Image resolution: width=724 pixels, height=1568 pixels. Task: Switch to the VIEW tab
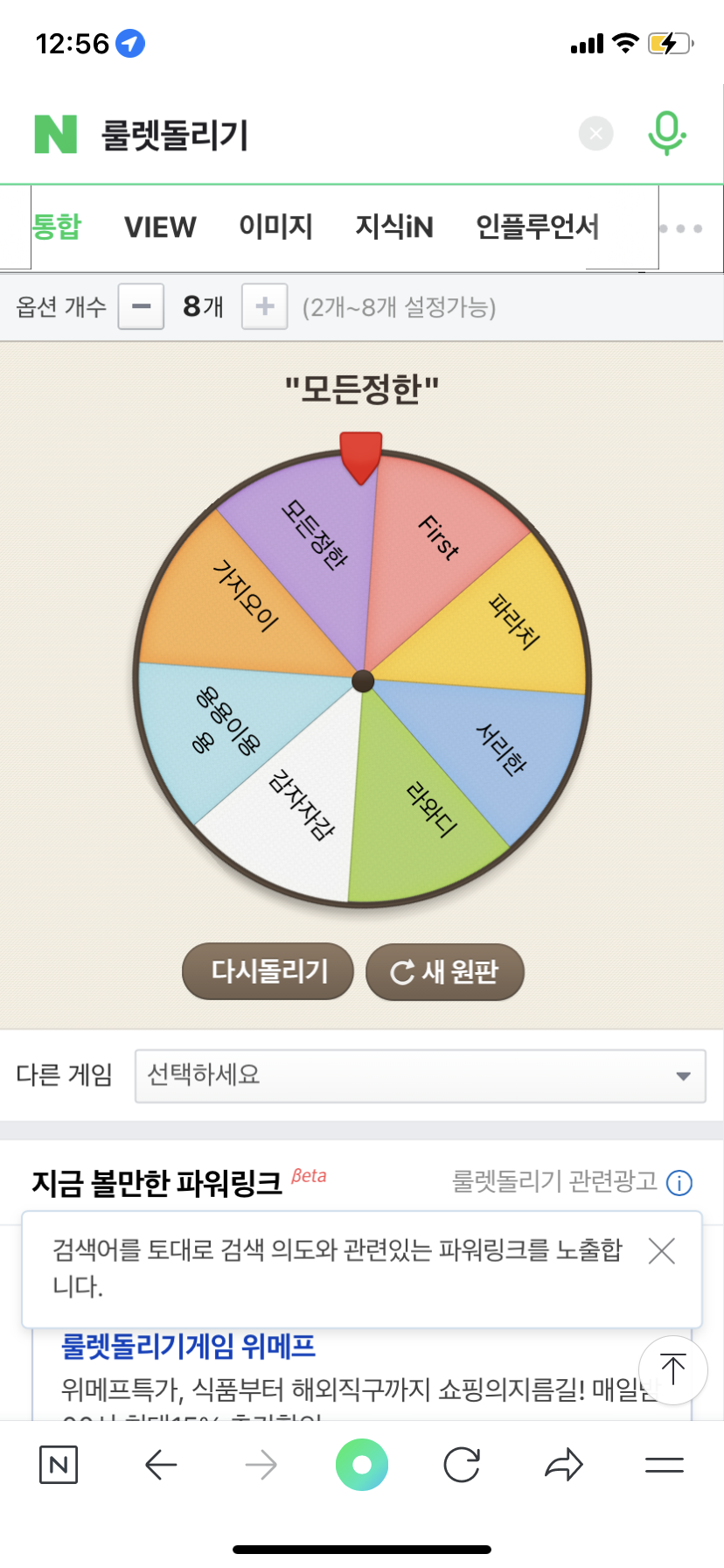[x=160, y=227]
